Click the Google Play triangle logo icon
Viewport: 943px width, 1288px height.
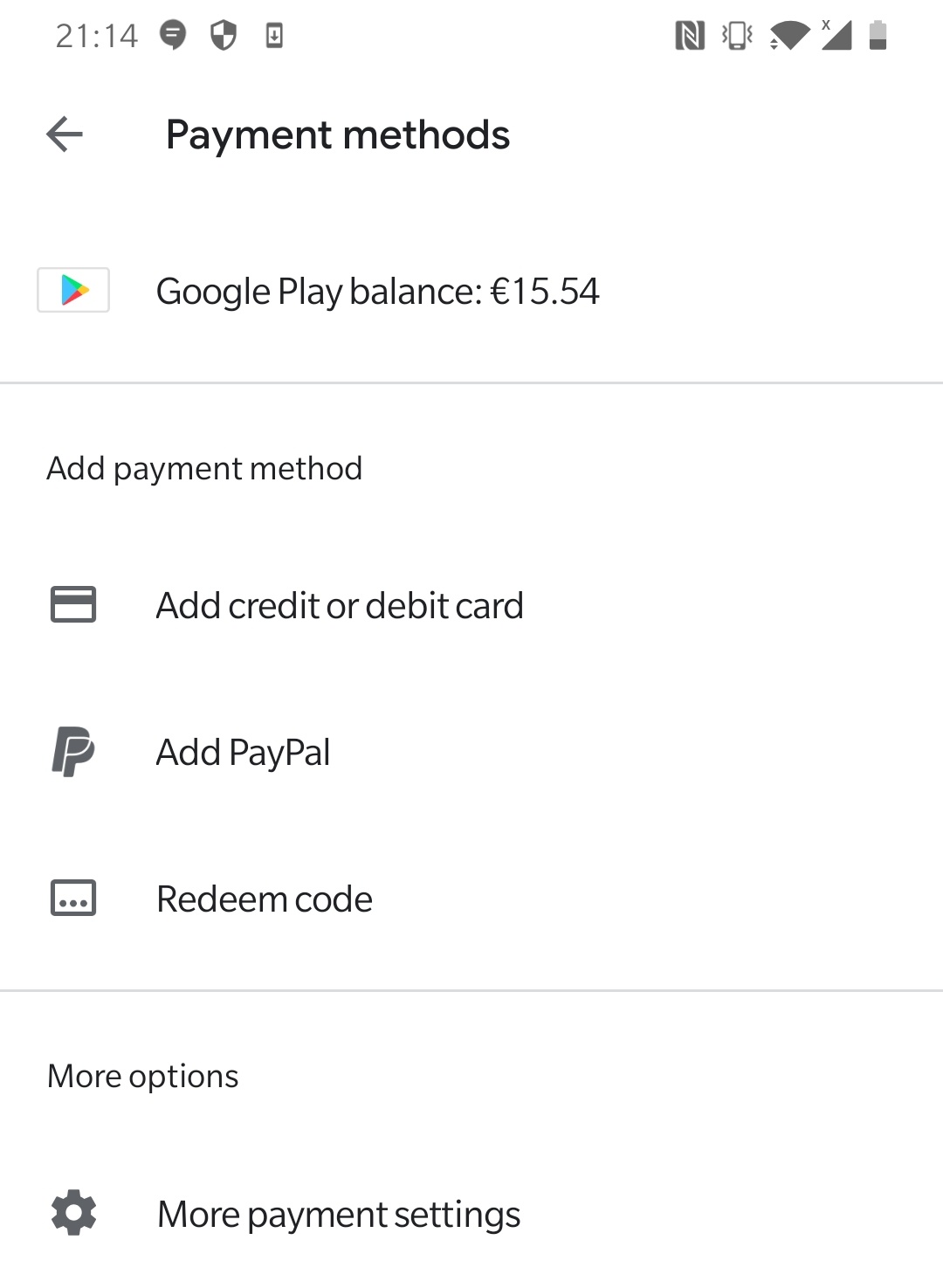click(x=73, y=291)
